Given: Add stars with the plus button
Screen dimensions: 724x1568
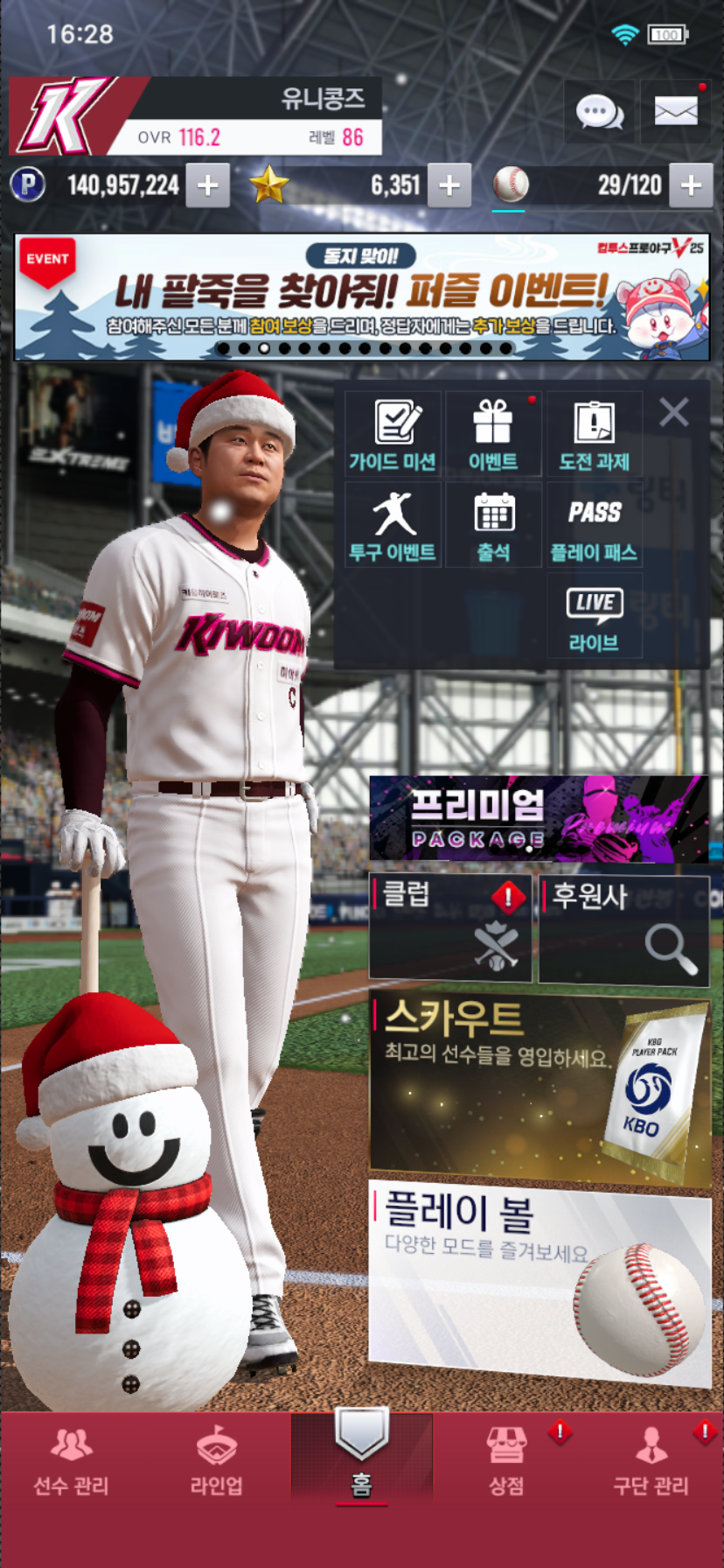Looking at the screenshot, I should 449,185.
